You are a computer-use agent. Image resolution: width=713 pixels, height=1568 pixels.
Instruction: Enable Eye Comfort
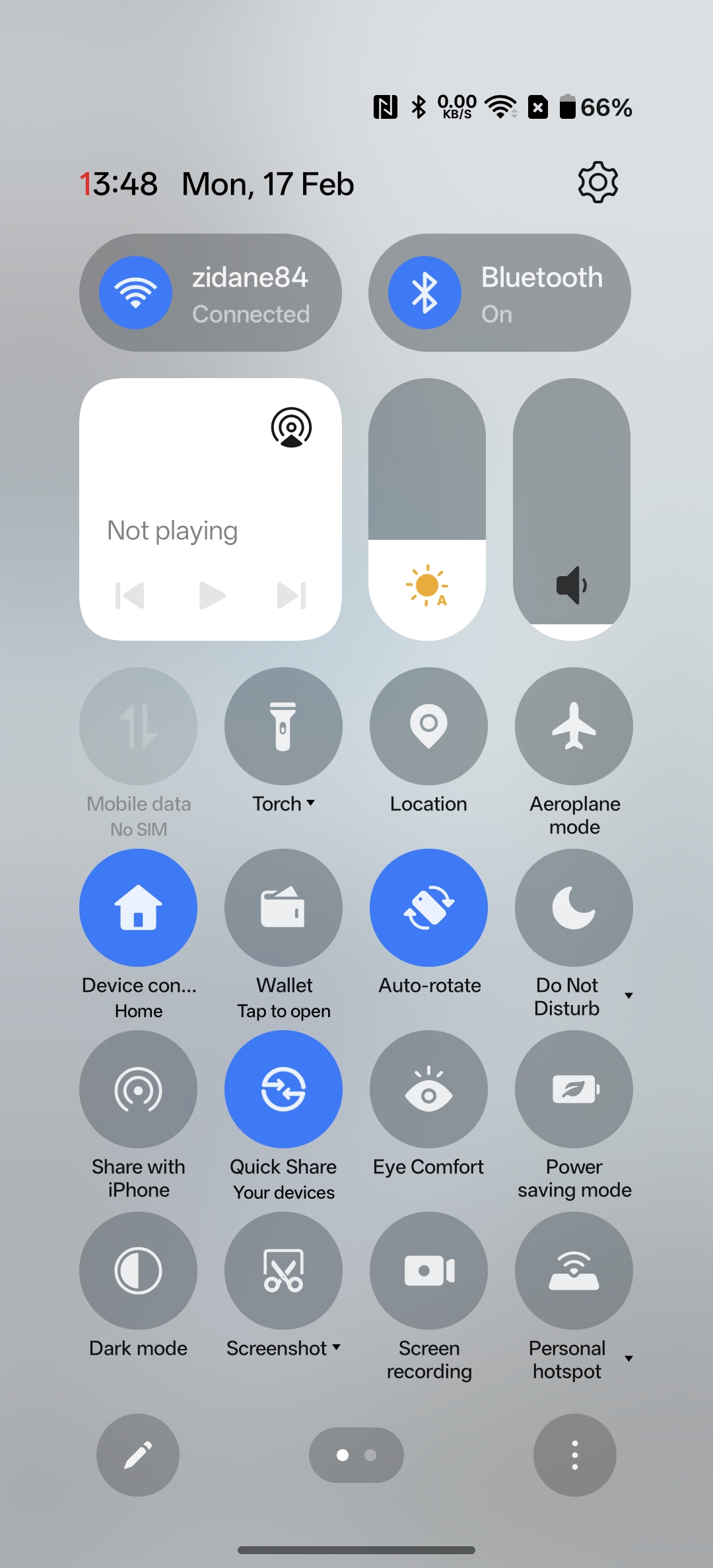[x=428, y=1090]
